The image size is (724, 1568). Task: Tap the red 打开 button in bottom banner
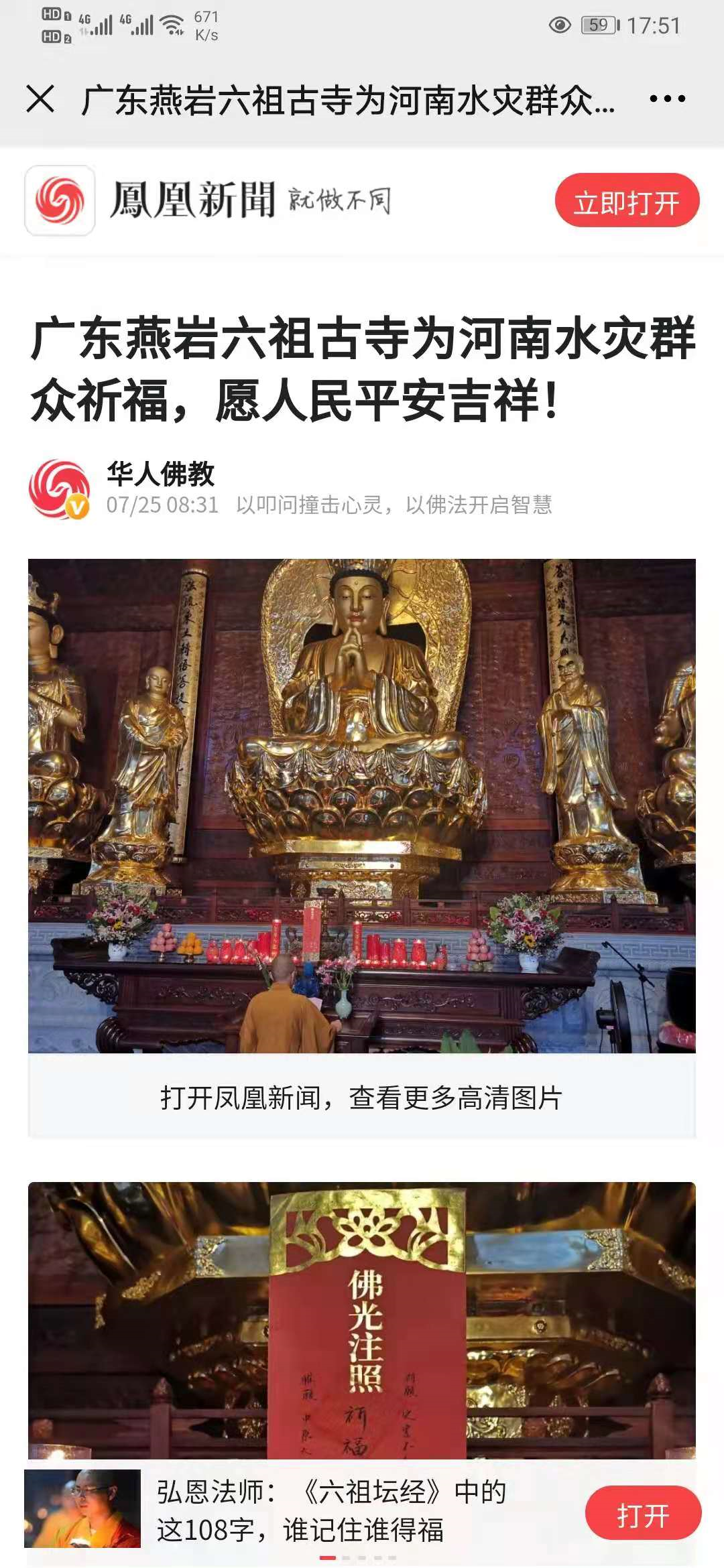pos(643,1512)
